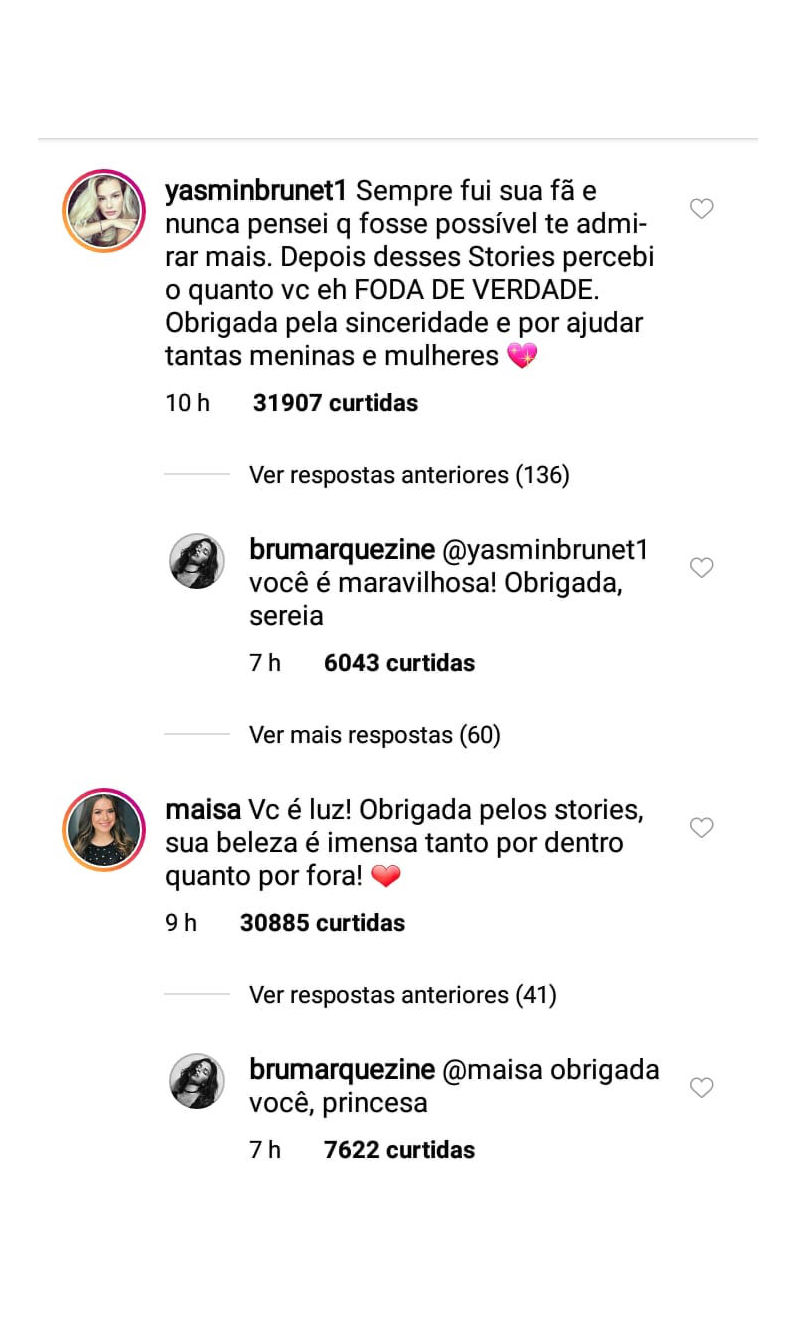Like maisa's comment
The image size is (800, 1320).
[702, 827]
